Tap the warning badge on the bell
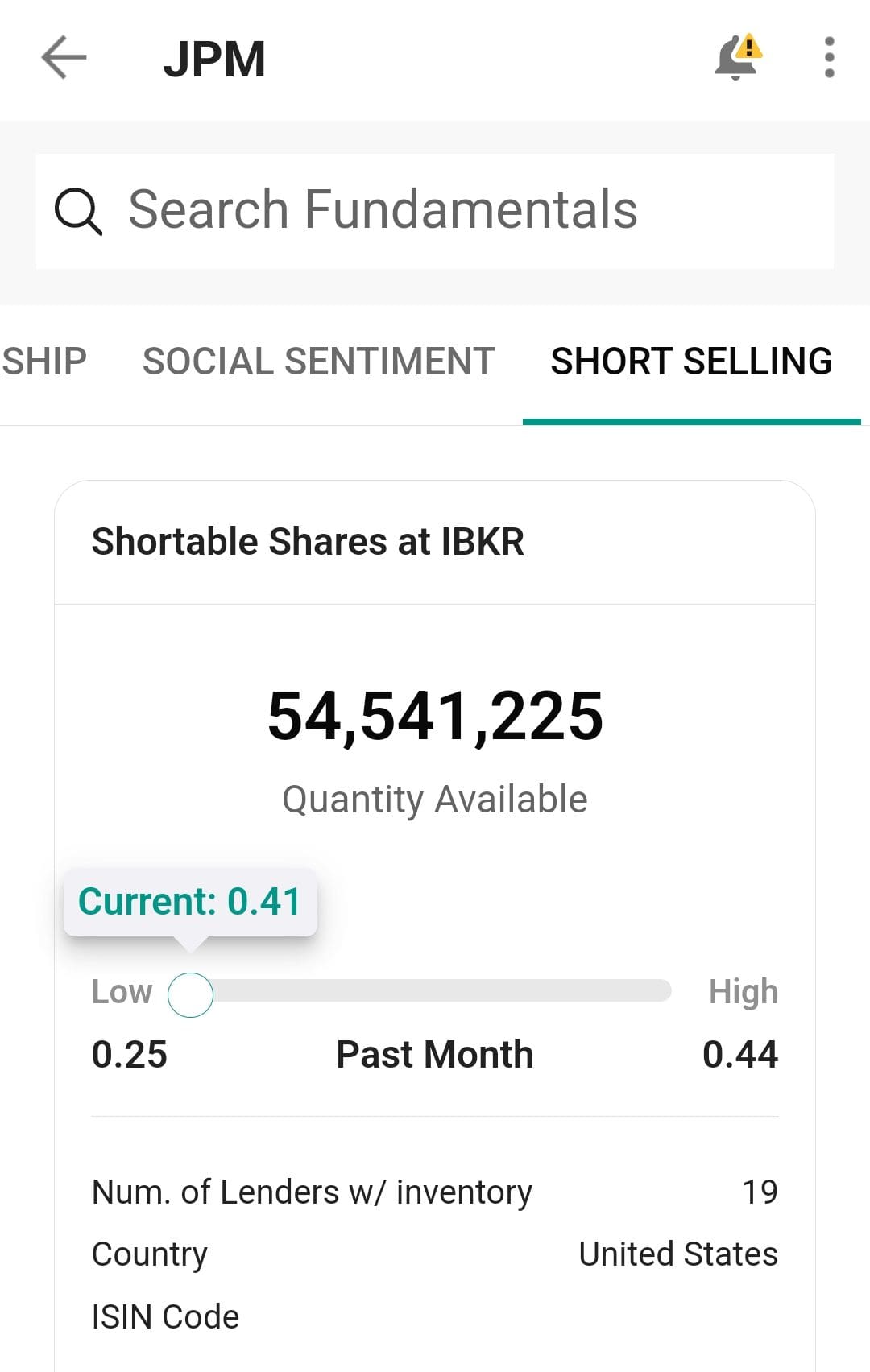 tap(748, 47)
